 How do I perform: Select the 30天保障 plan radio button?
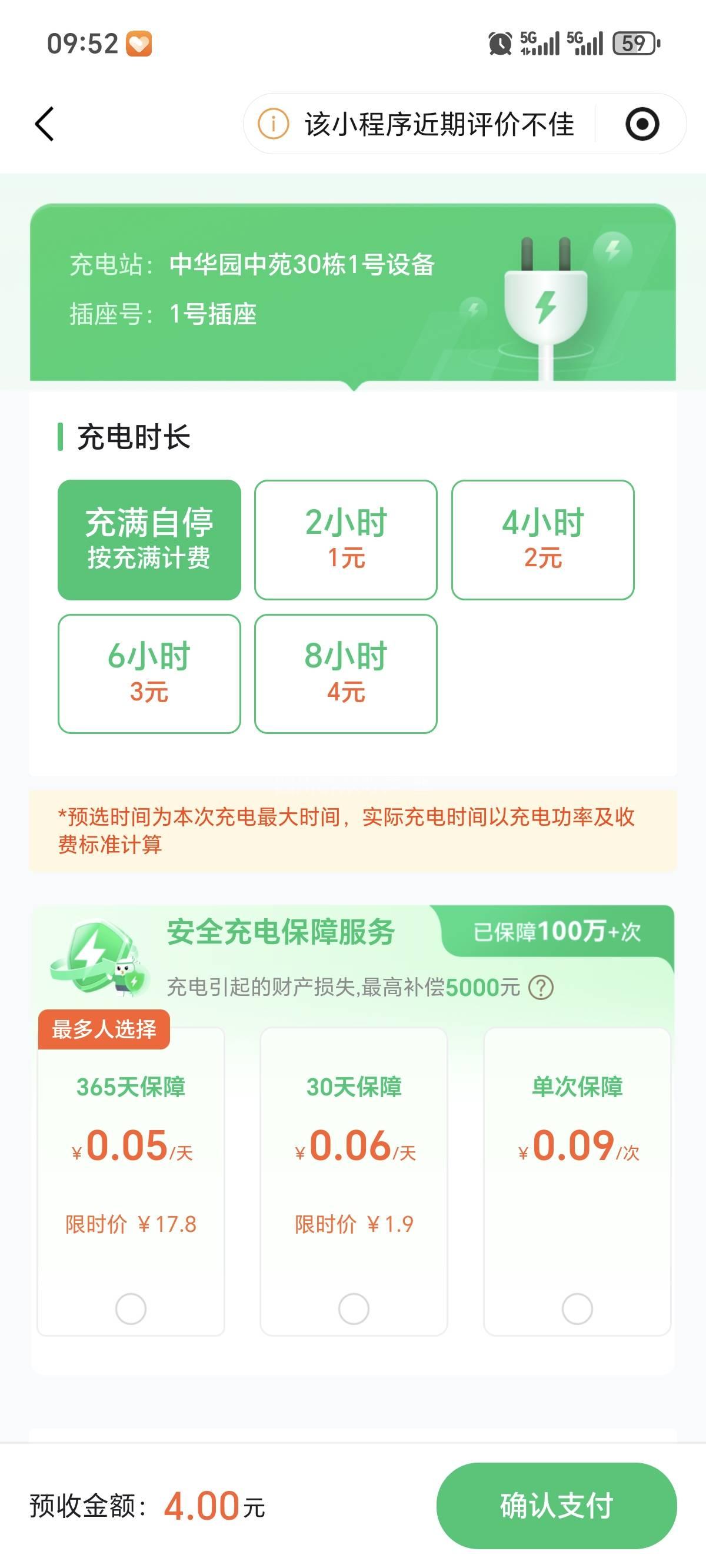point(354,1308)
